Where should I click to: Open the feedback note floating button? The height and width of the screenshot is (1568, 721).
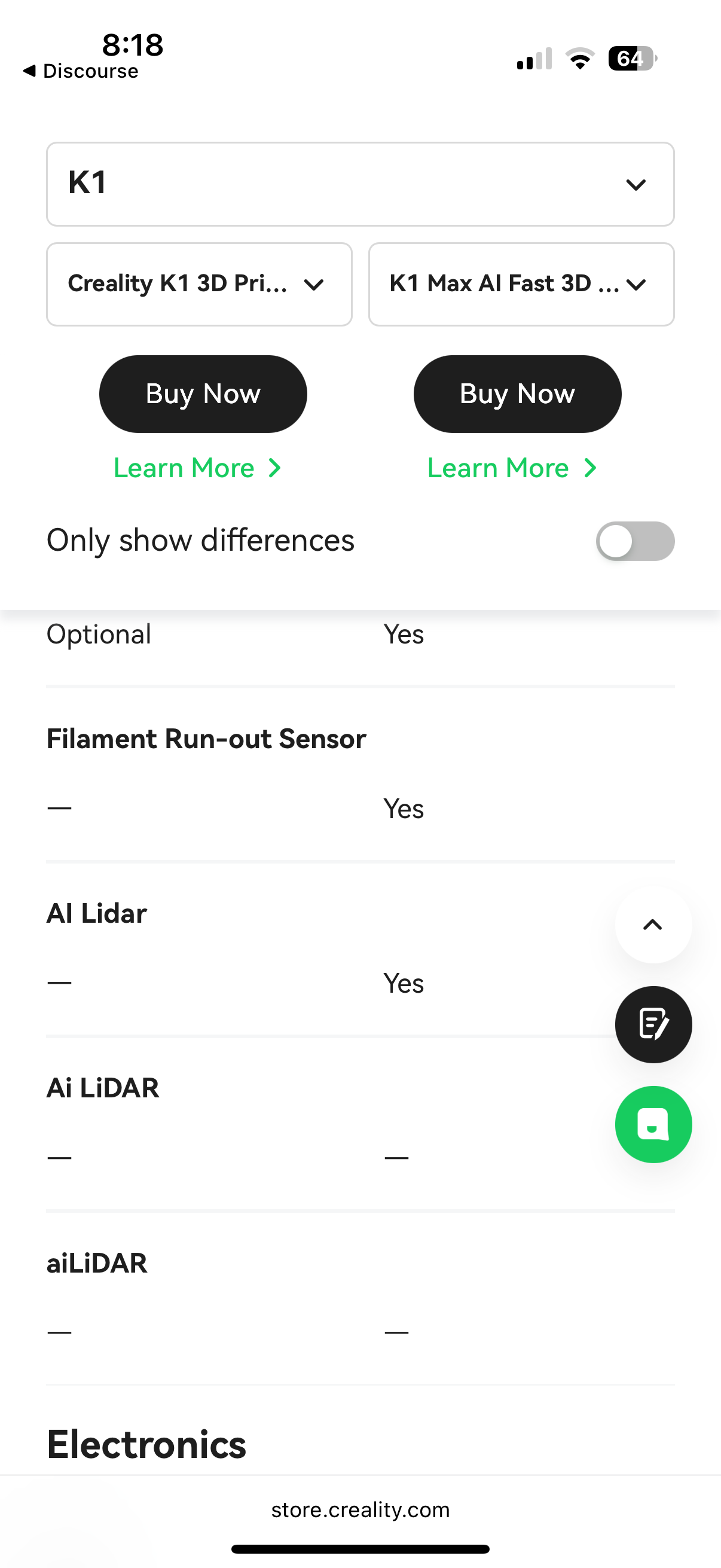click(653, 1024)
